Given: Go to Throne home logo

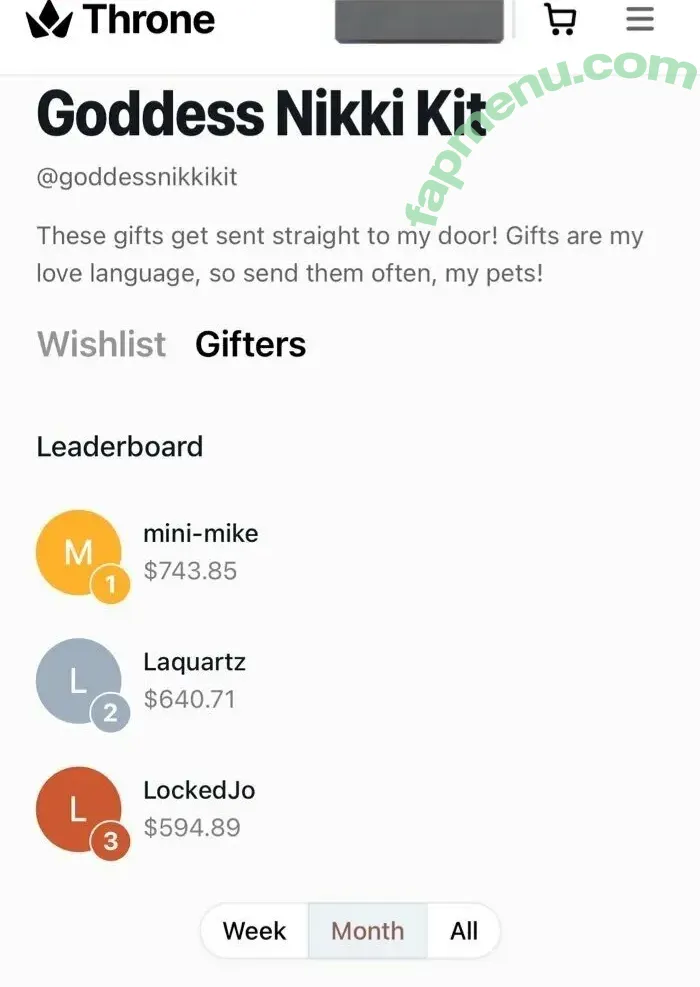Looking at the screenshot, I should pyautogui.click(x=120, y=20).
